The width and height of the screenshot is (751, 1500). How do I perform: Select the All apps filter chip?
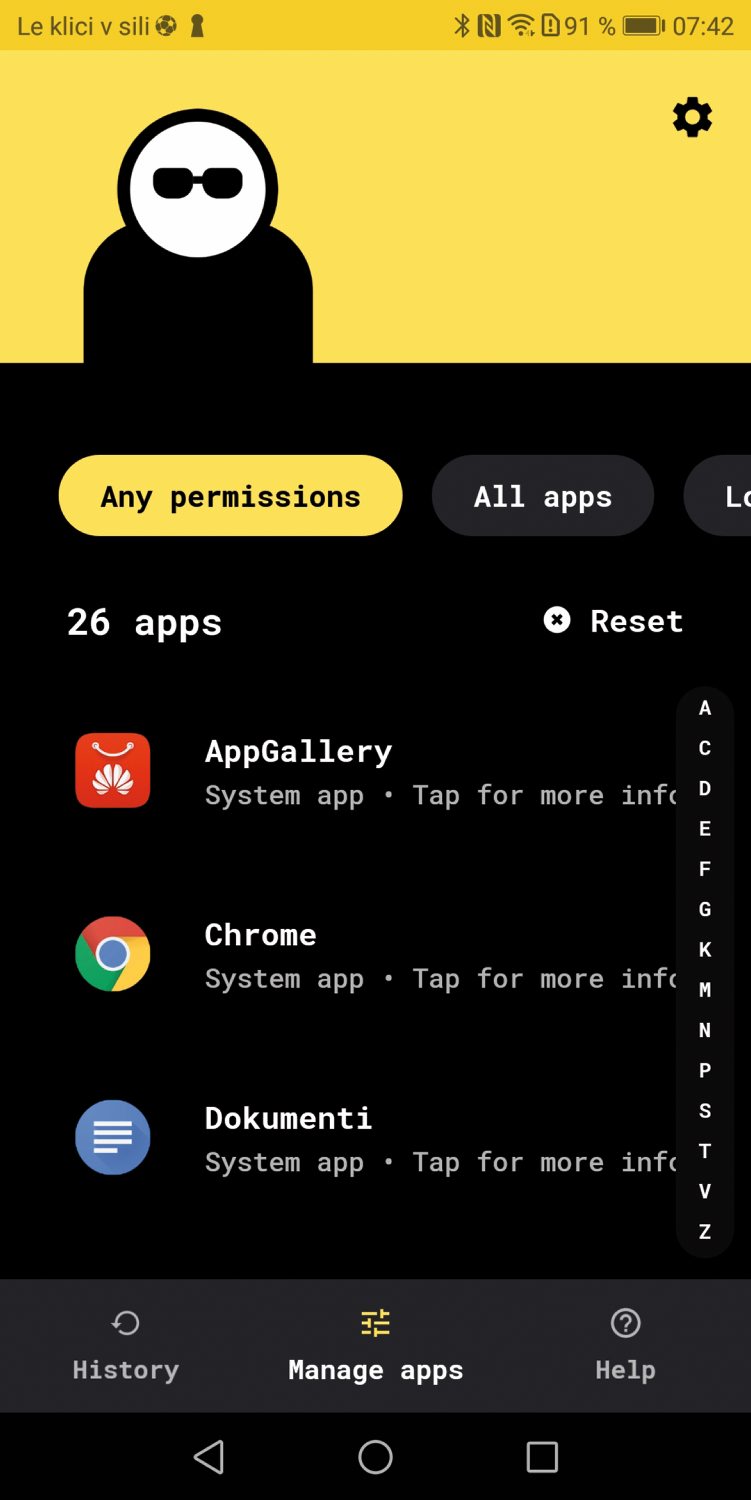pos(542,496)
